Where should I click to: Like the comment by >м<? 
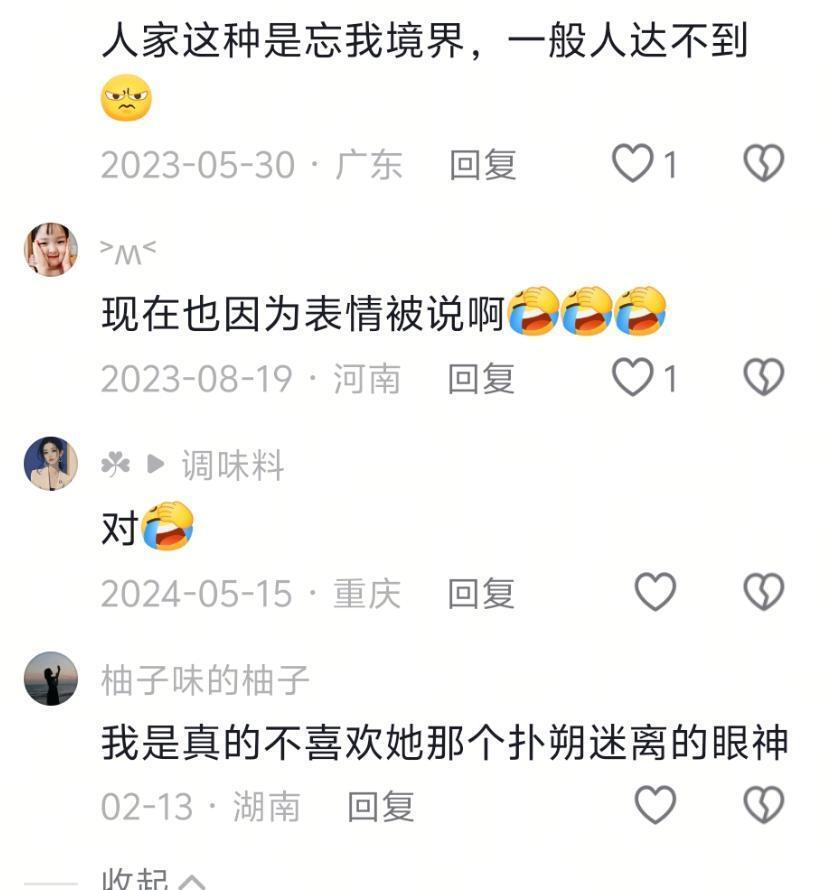tap(633, 378)
